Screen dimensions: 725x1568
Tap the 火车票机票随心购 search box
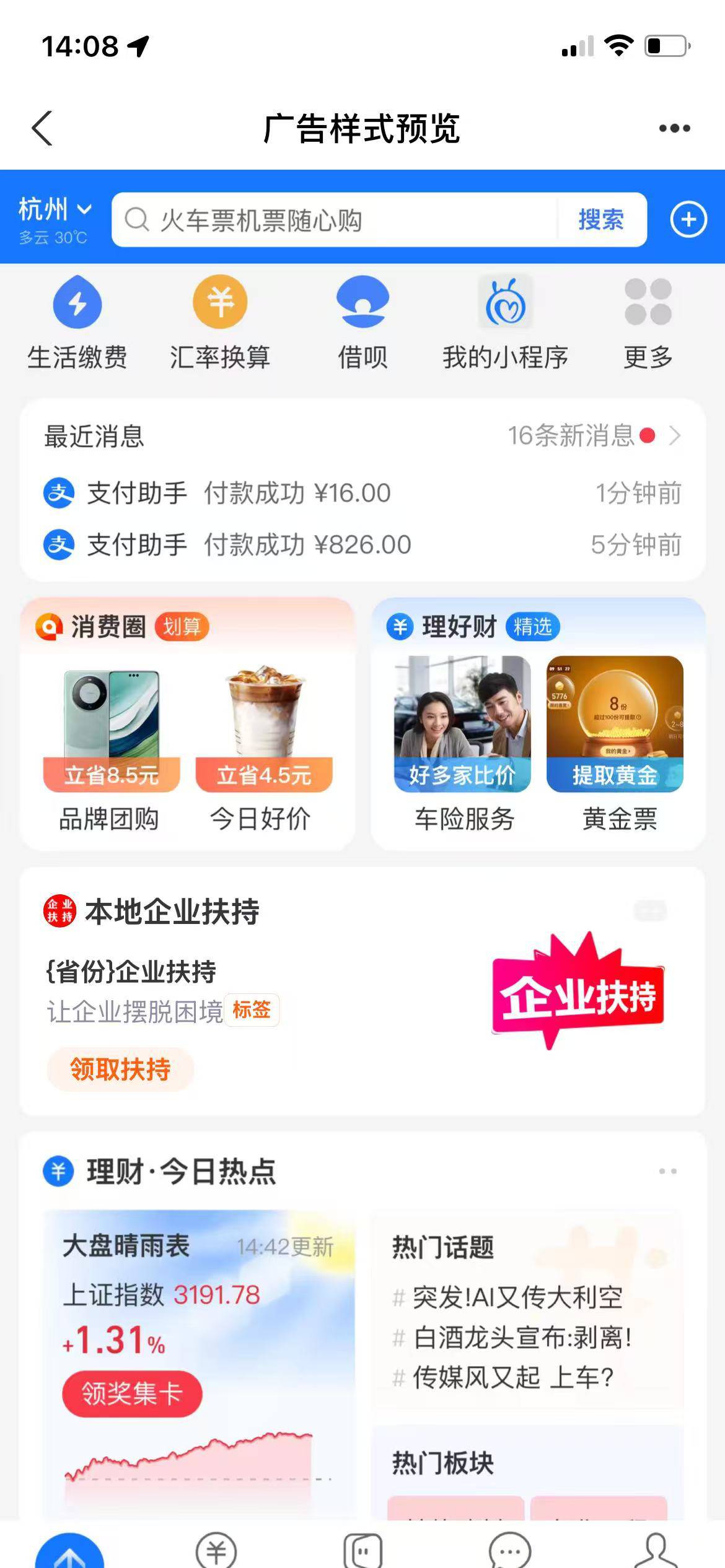335,220
